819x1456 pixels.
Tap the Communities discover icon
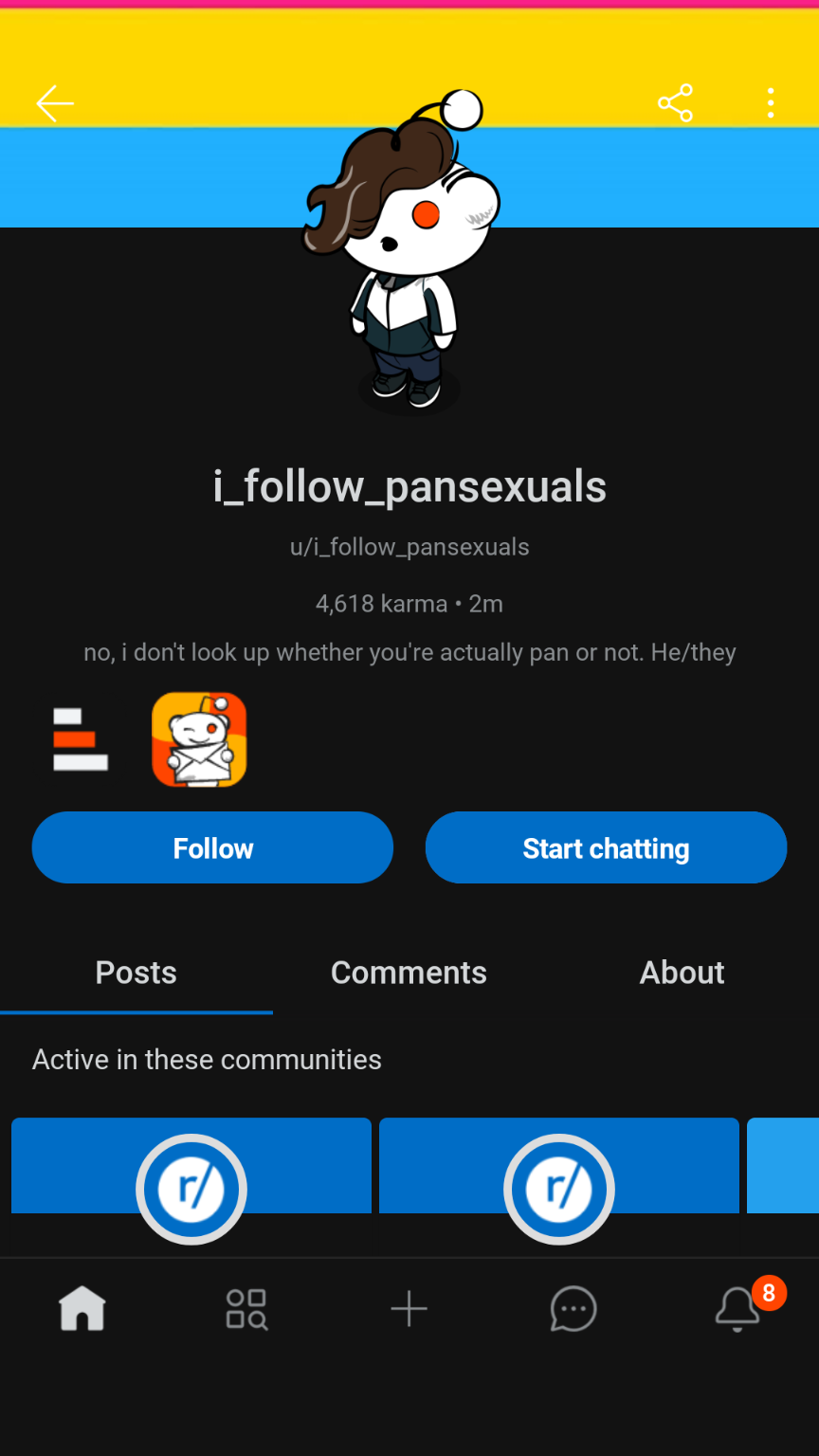point(246,1308)
